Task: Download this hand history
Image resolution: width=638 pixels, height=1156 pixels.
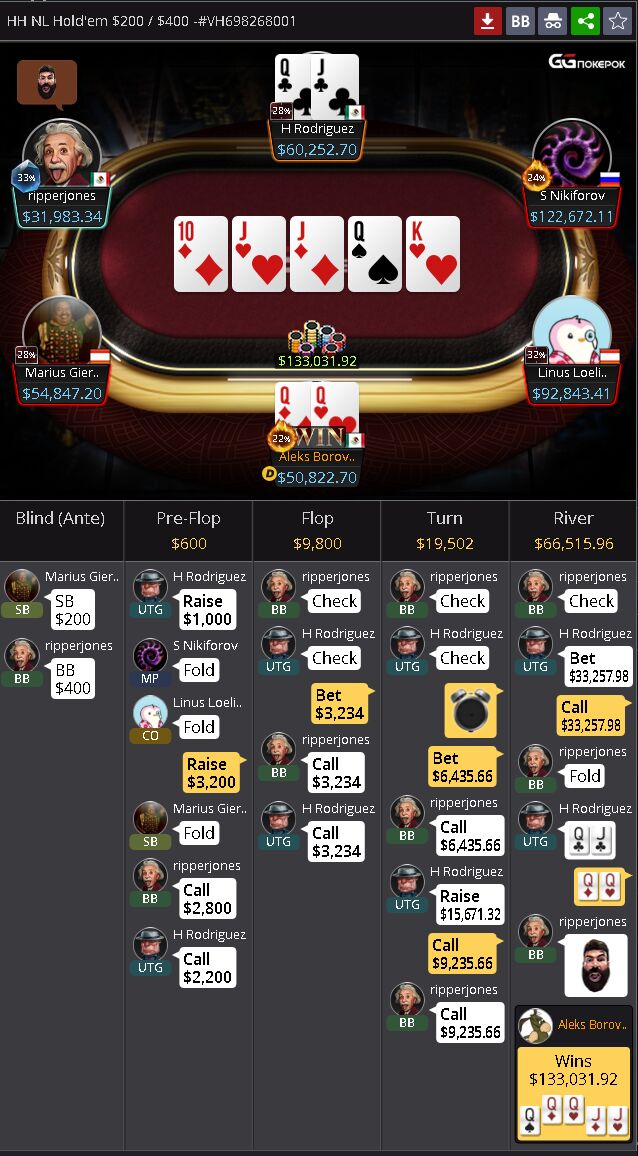Action: tap(487, 21)
